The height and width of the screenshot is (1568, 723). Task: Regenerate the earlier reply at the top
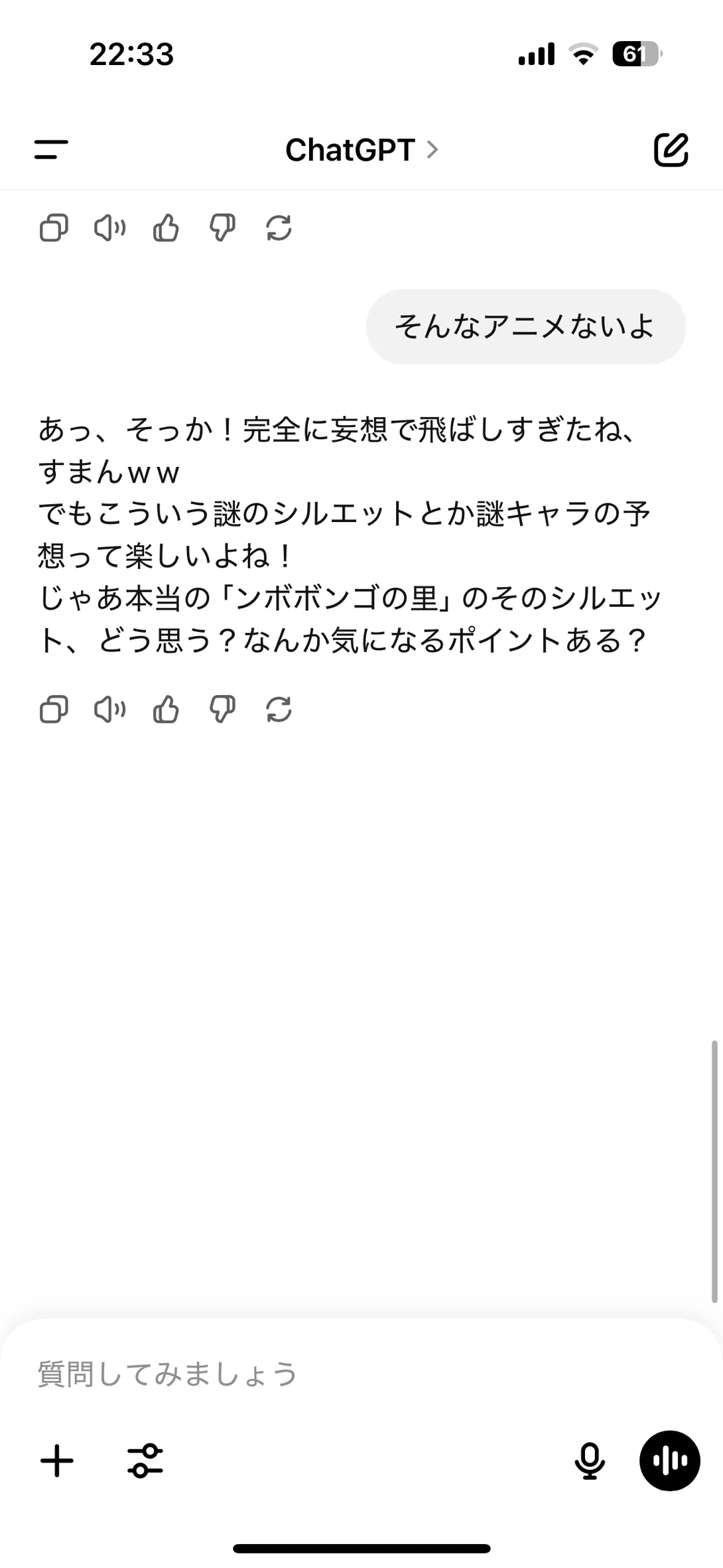279,228
